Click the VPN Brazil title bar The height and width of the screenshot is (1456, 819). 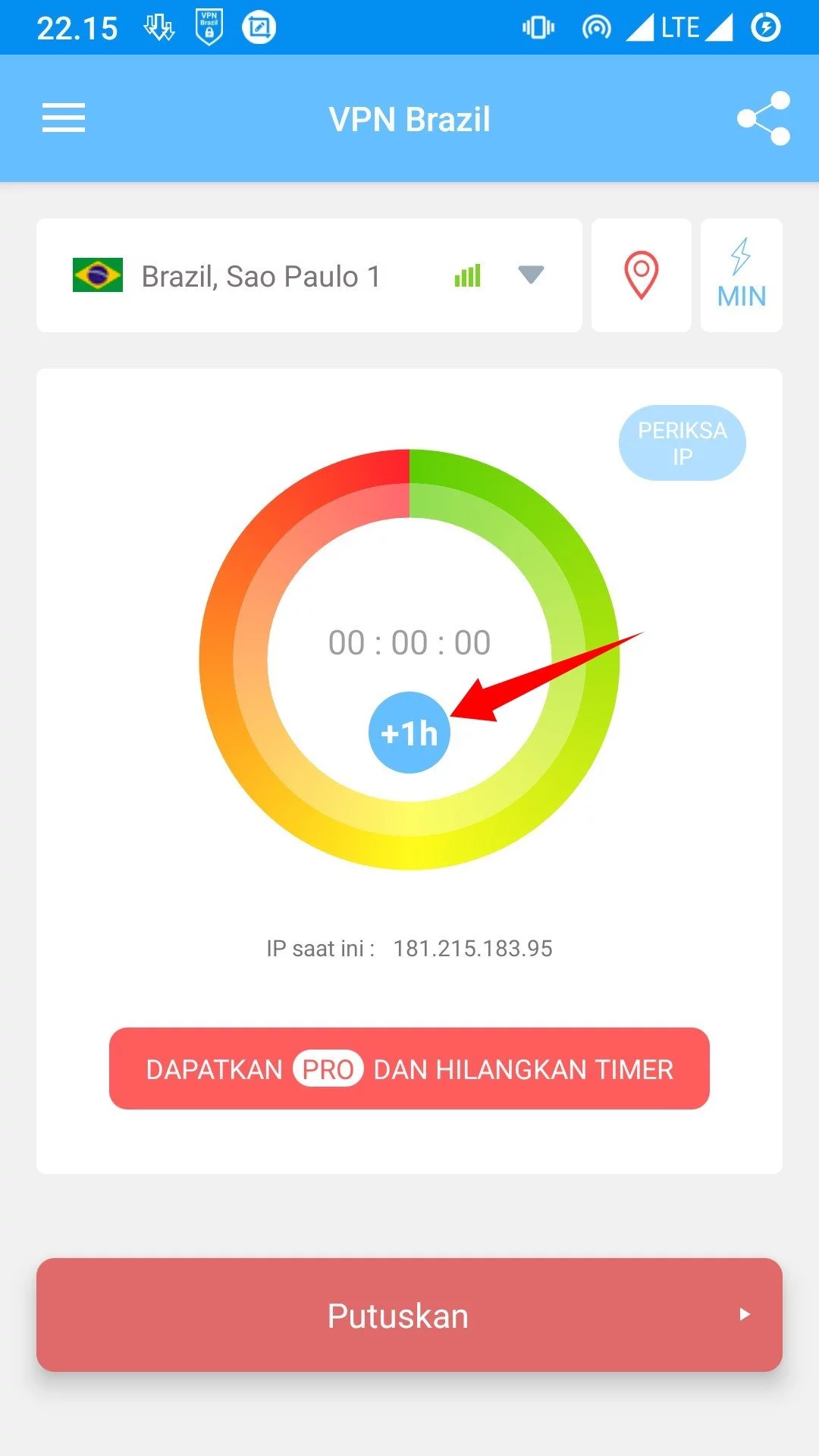pos(409,118)
